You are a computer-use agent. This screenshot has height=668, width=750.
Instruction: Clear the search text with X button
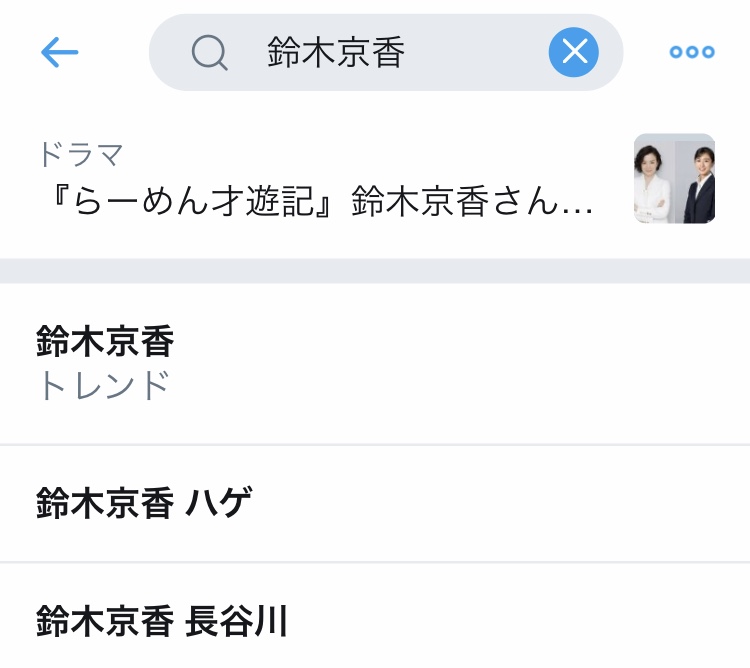pyautogui.click(x=574, y=52)
